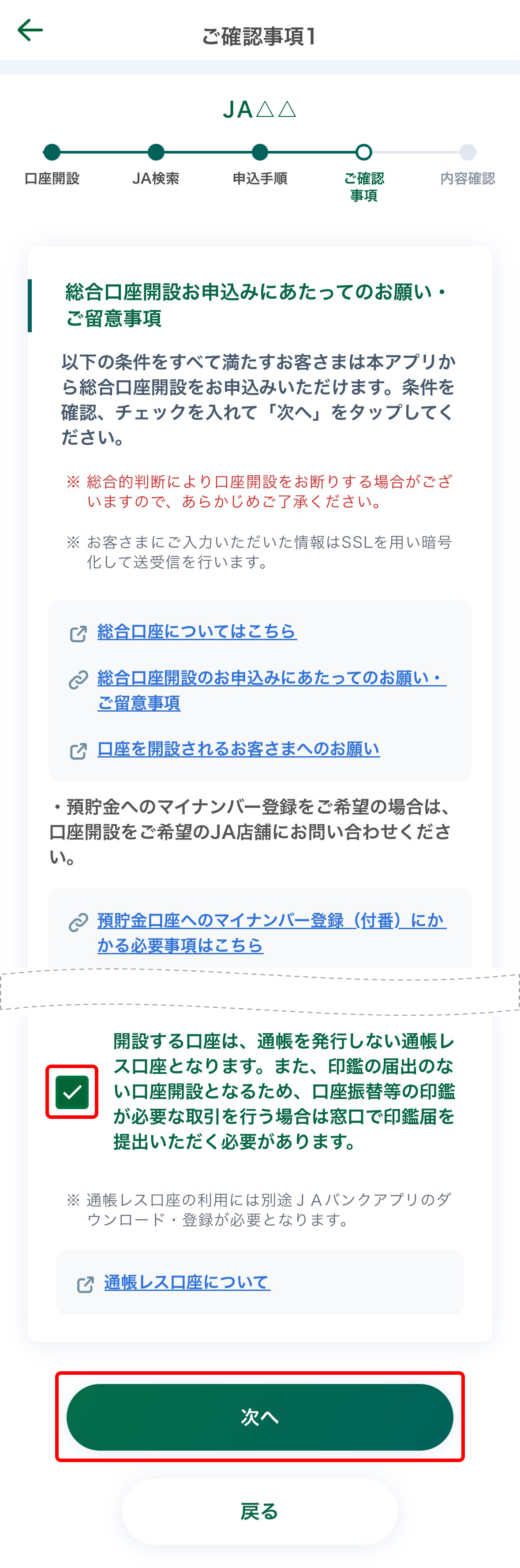The height and width of the screenshot is (1568, 520).
Task: Open the 通帳レス口座について link
Action: point(186,1282)
